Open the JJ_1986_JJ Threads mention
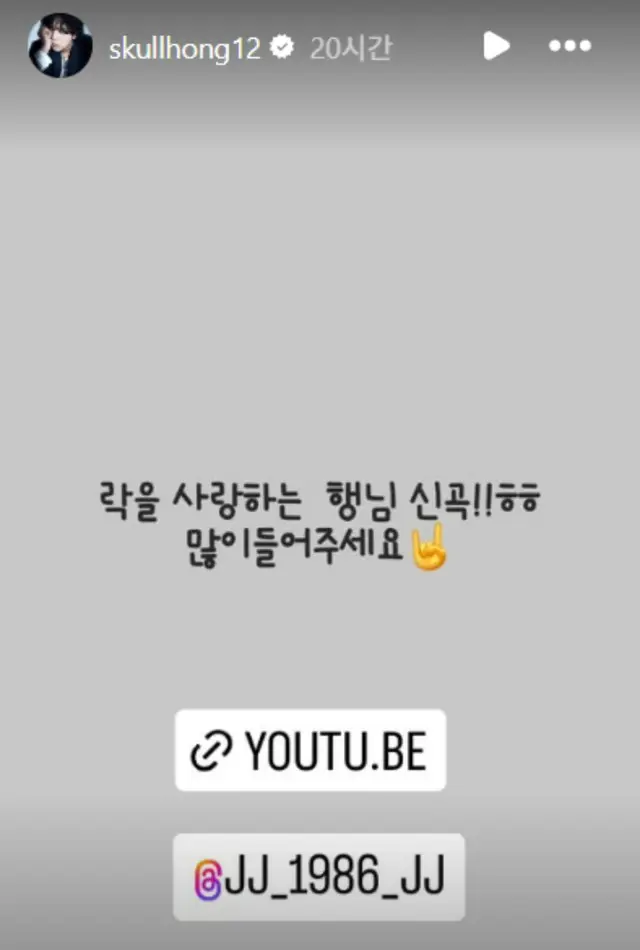Image resolution: width=640 pixels, height=950 pixels. point(318,877)
